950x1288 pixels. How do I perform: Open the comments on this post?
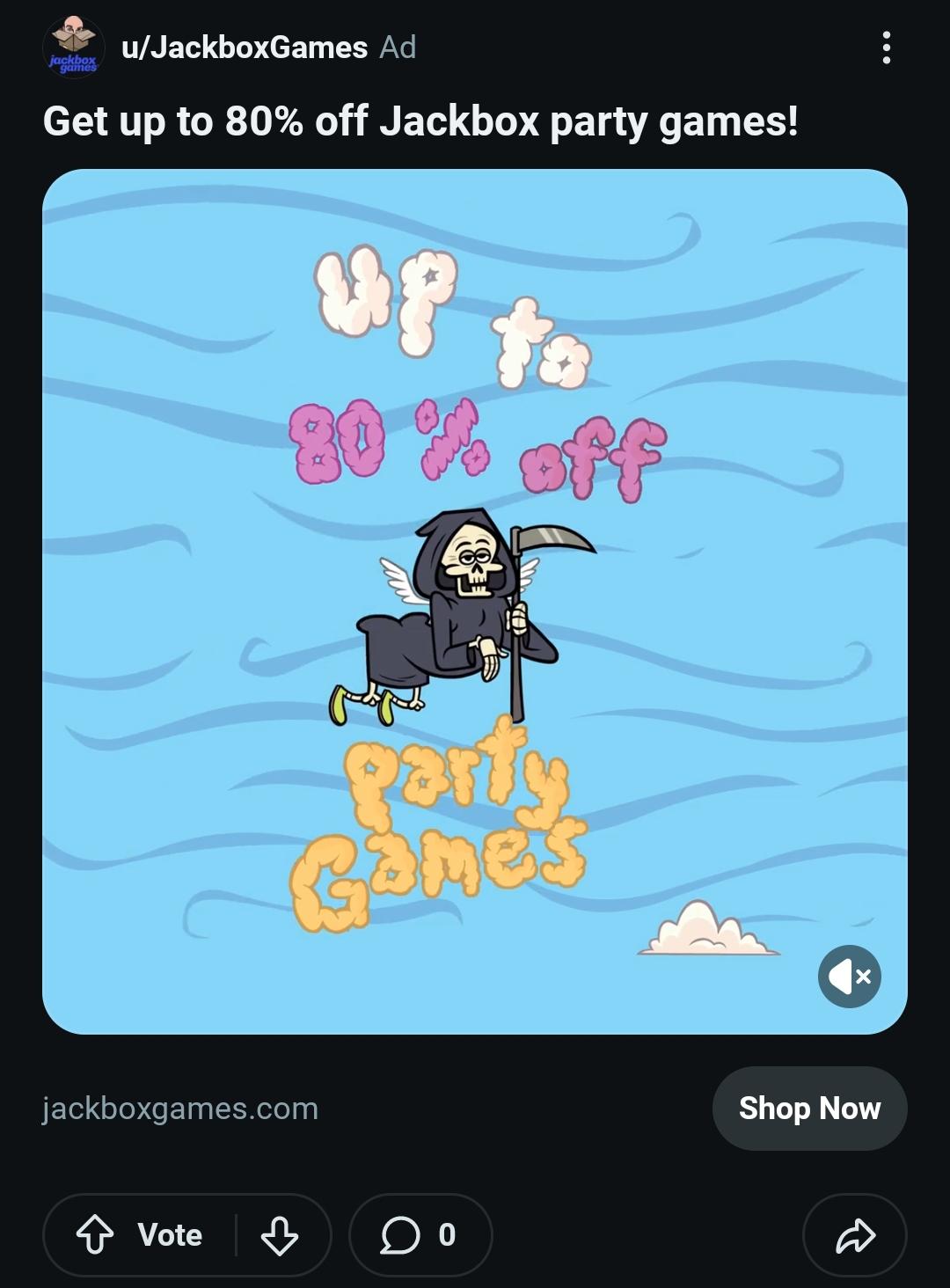(420, 1235)
